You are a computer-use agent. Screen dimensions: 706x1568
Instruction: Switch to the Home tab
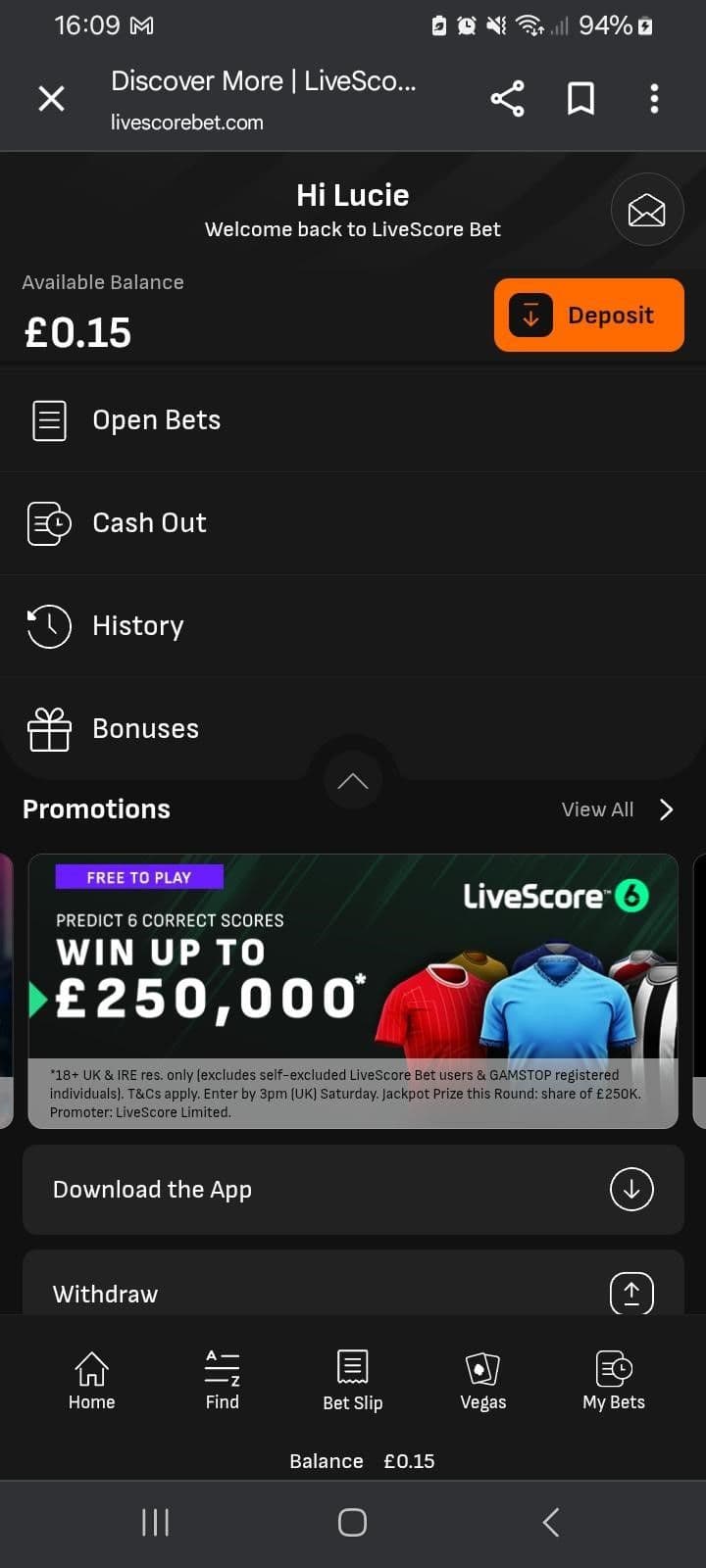pyautogui.click(x=91, y=1381)
